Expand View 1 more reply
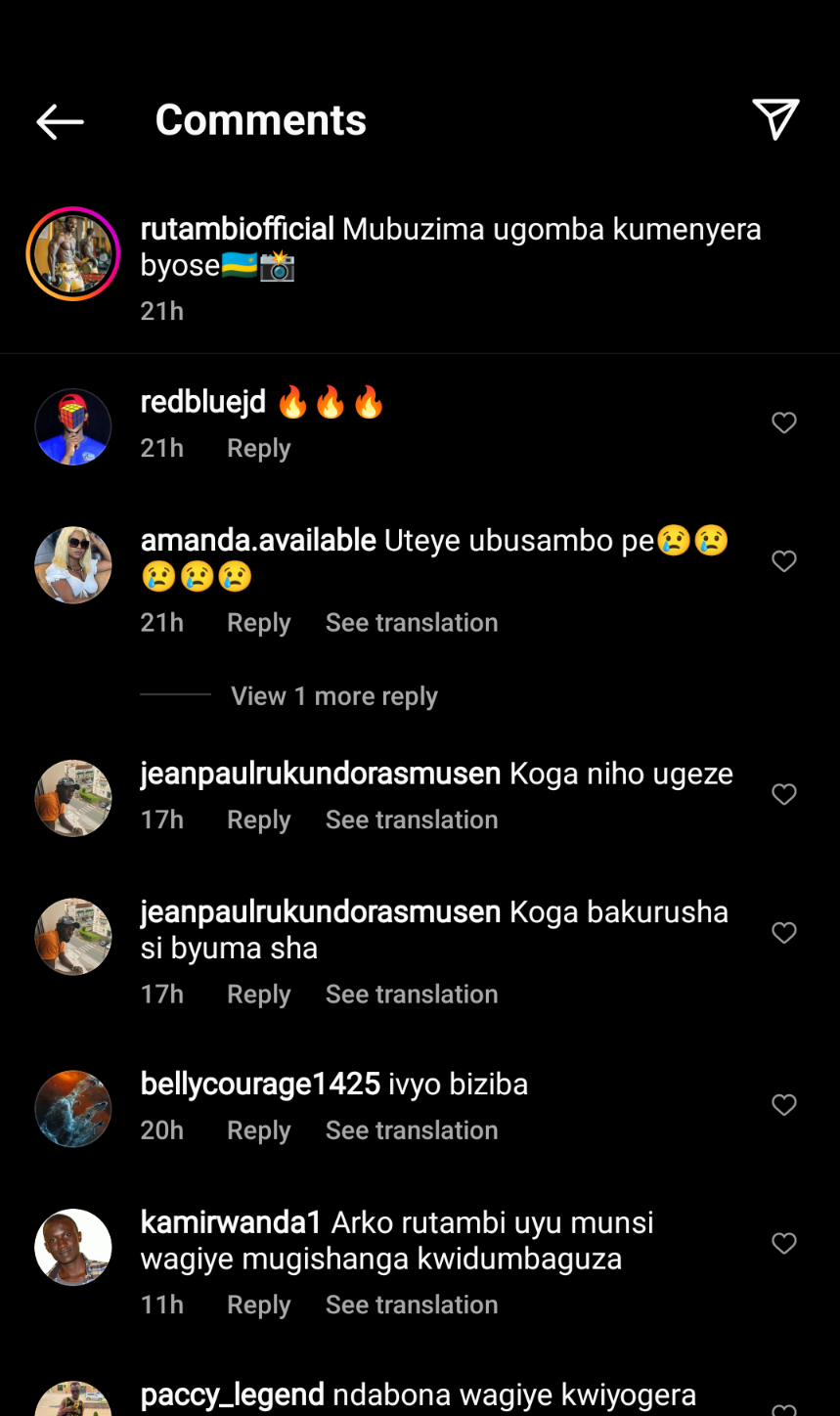 (x=333, y=696)
